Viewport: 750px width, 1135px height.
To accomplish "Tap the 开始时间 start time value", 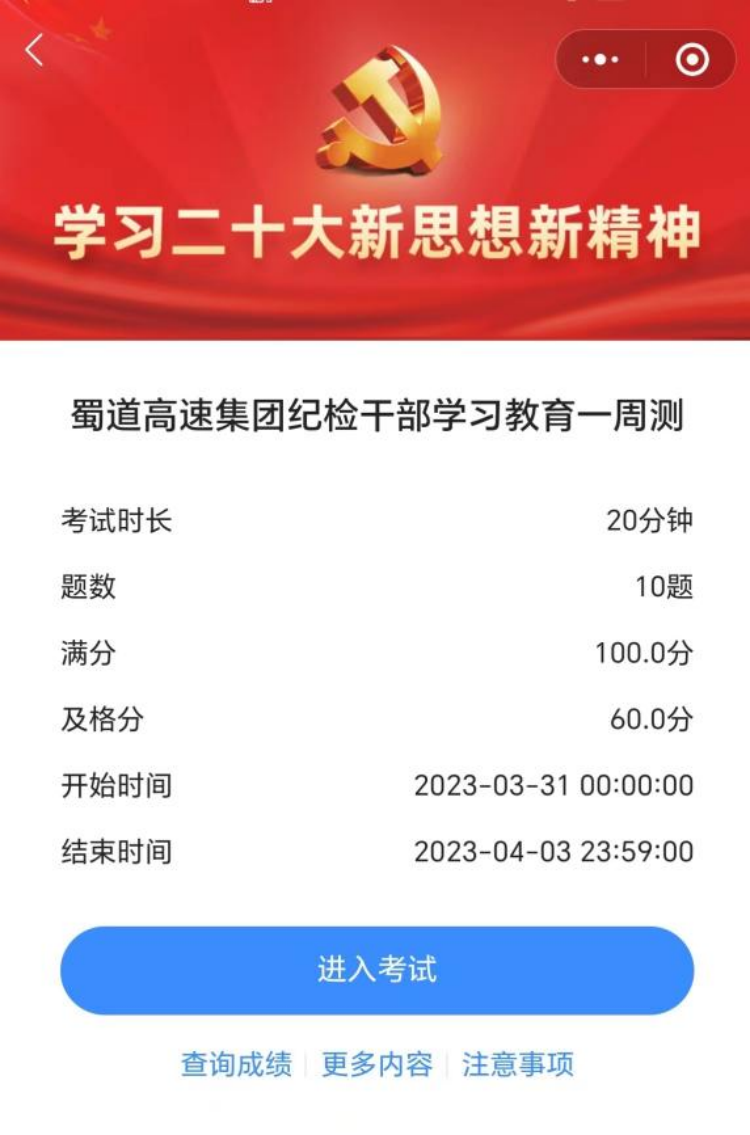I will point(553,784).
